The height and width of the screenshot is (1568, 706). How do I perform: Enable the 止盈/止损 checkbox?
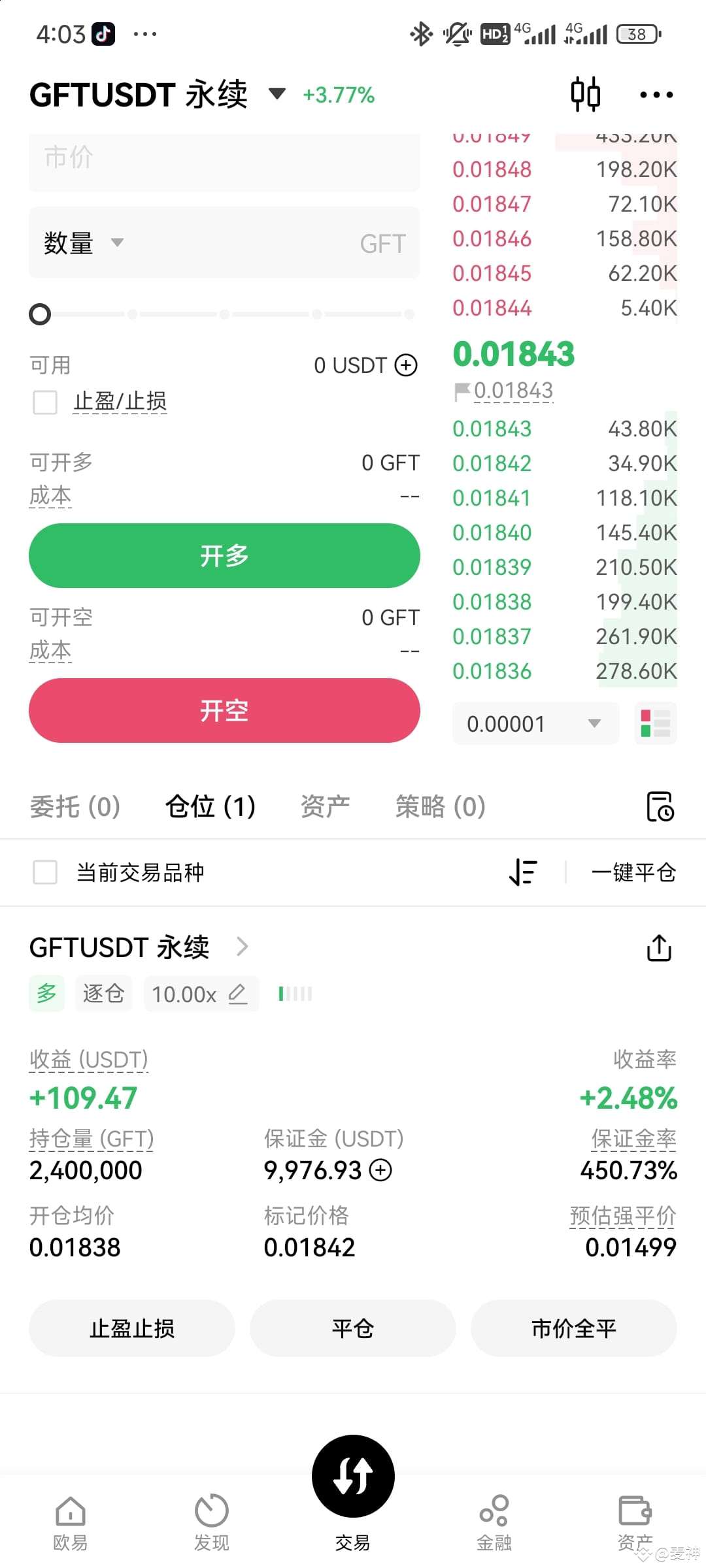coord(44,402)
